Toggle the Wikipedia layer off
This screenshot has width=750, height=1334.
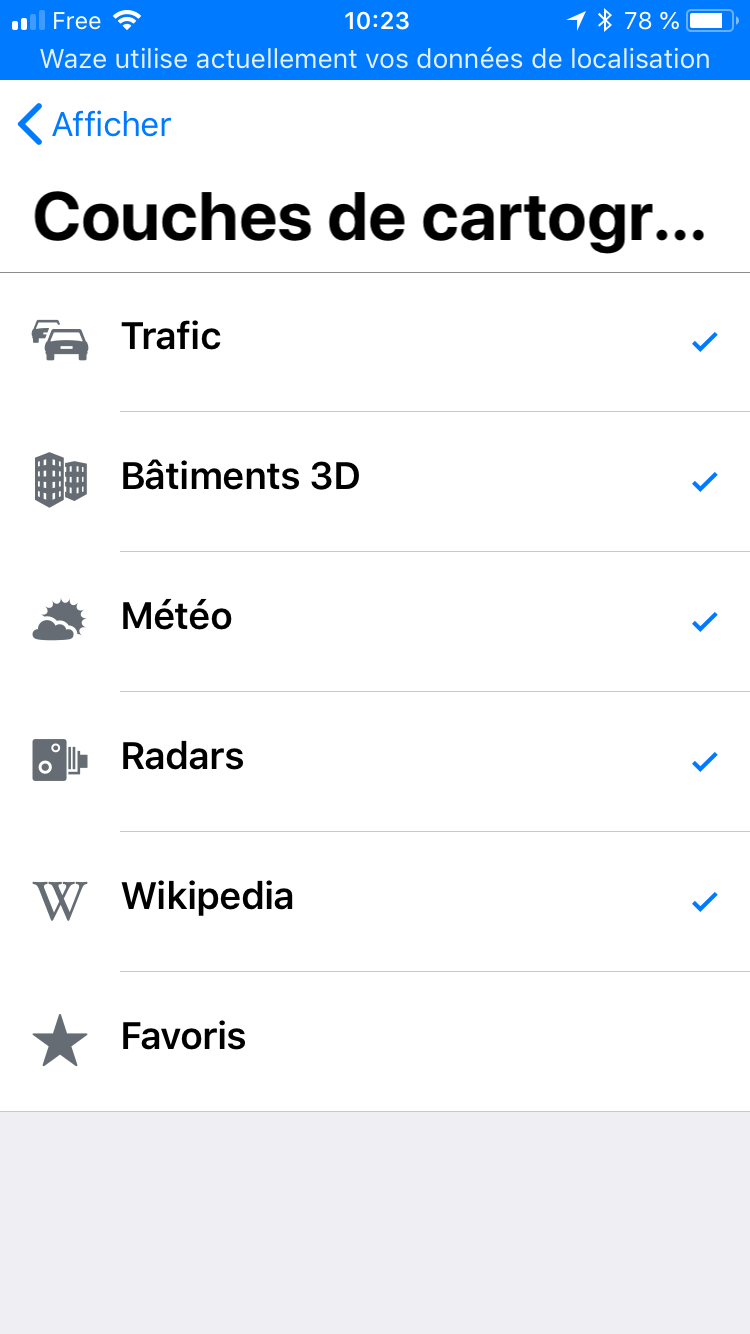375,900
